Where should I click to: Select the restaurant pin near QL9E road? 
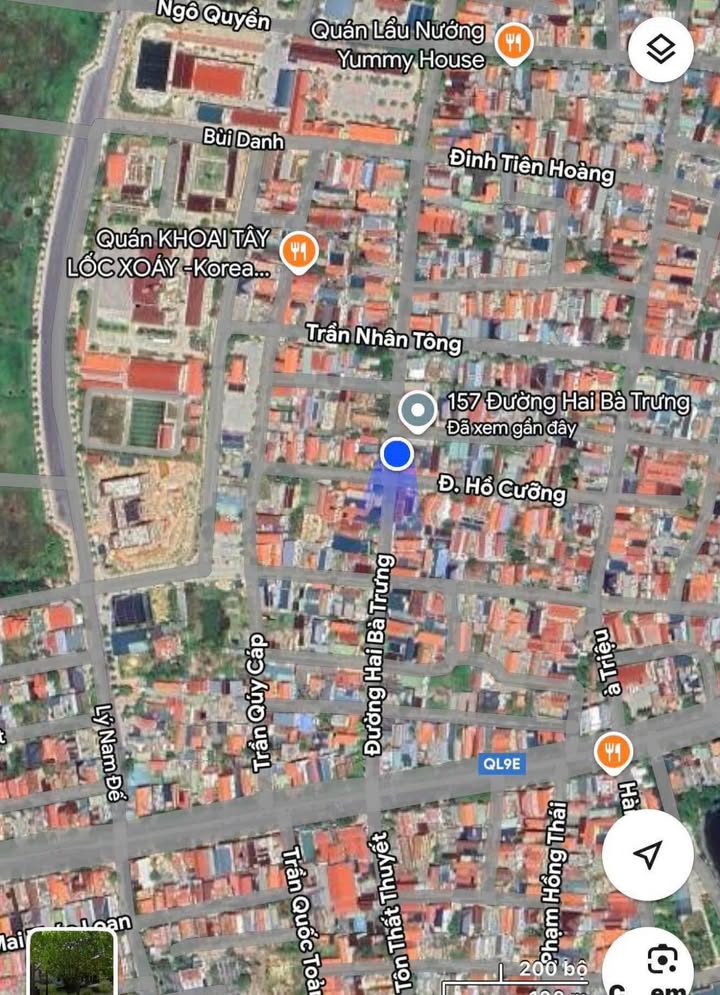(x=612, y=752)
